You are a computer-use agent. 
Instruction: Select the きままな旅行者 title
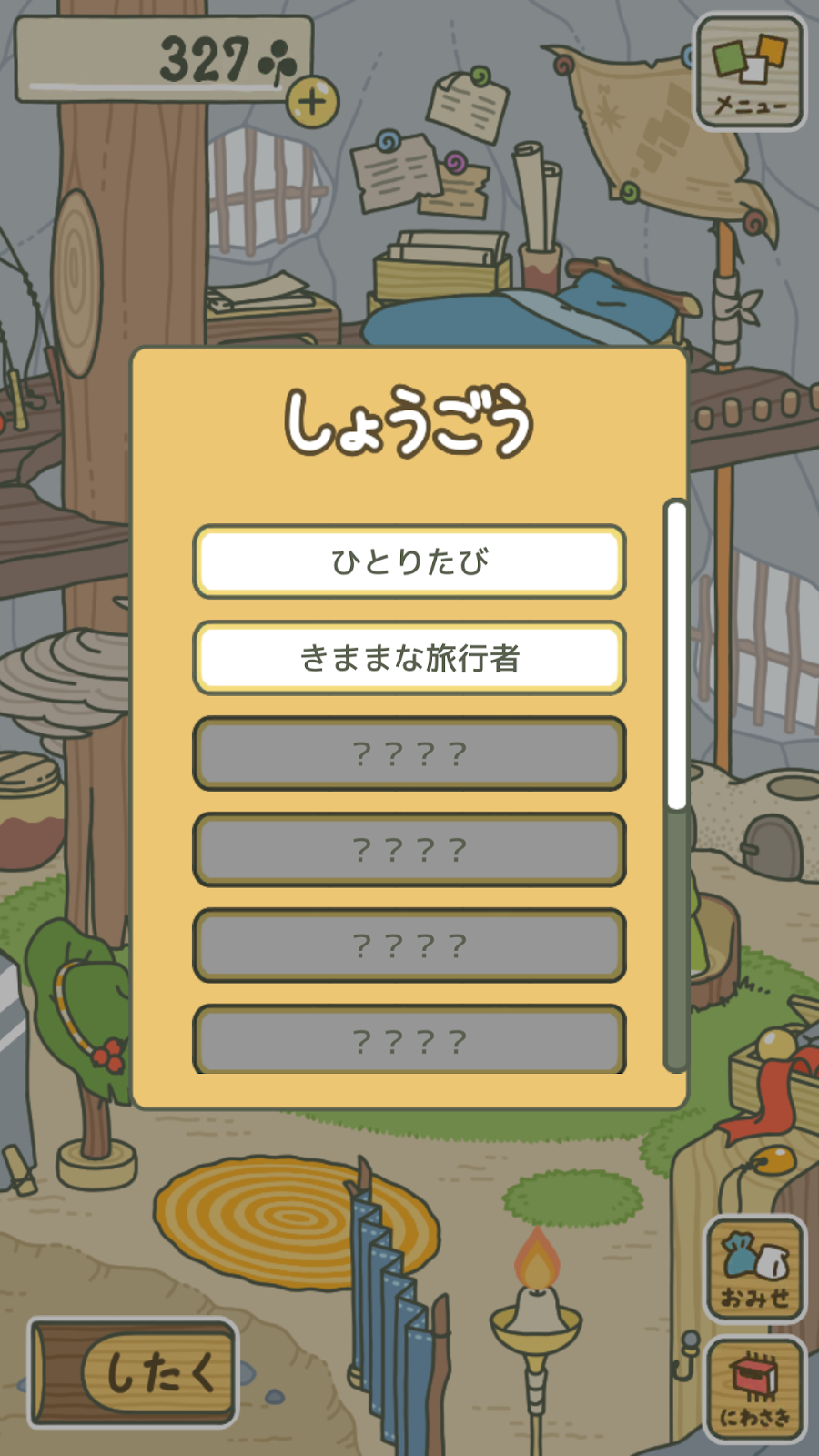point(409,657)
